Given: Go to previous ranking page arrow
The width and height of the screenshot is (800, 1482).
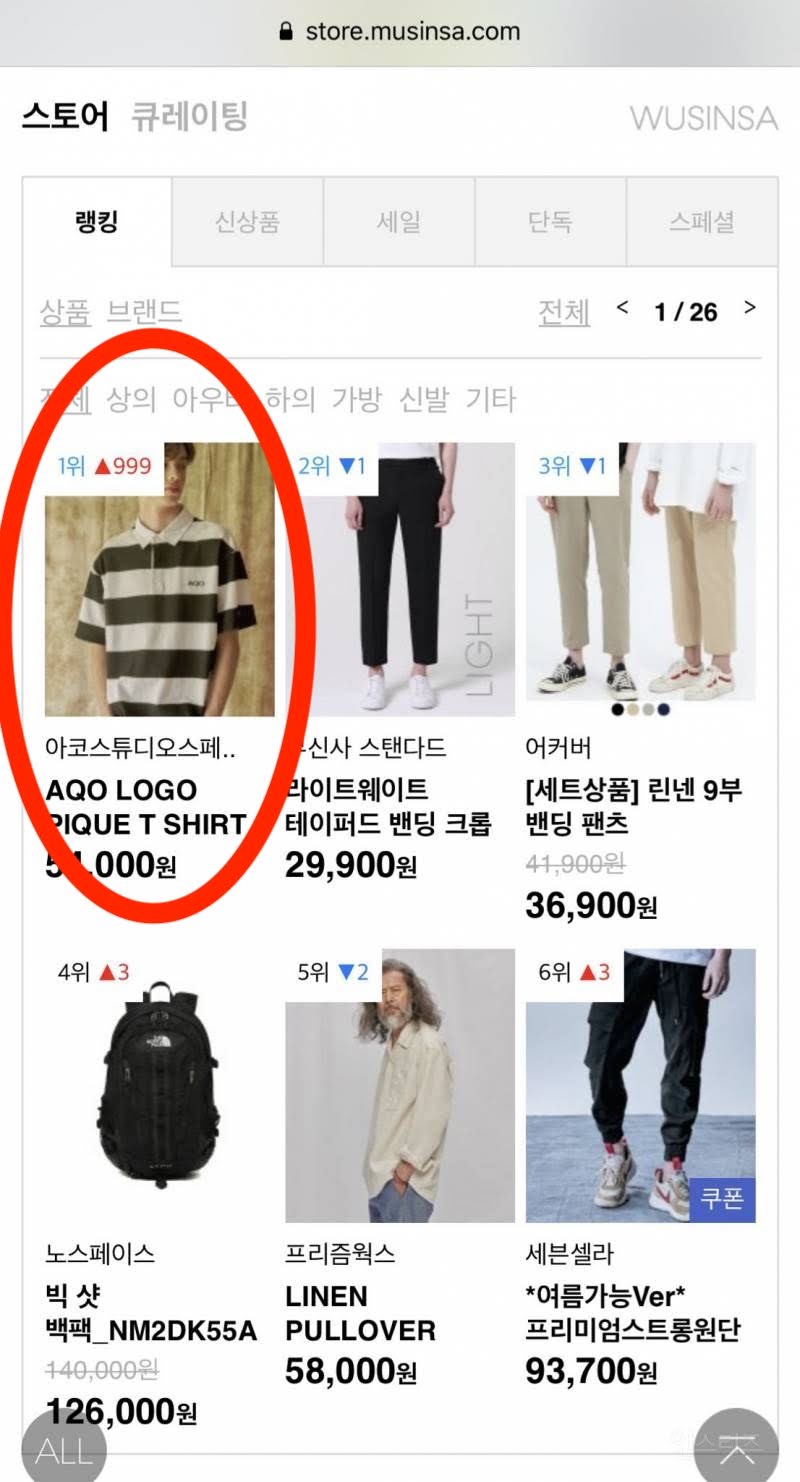Looking at the screenshot, I should click(x=623, y=308).
